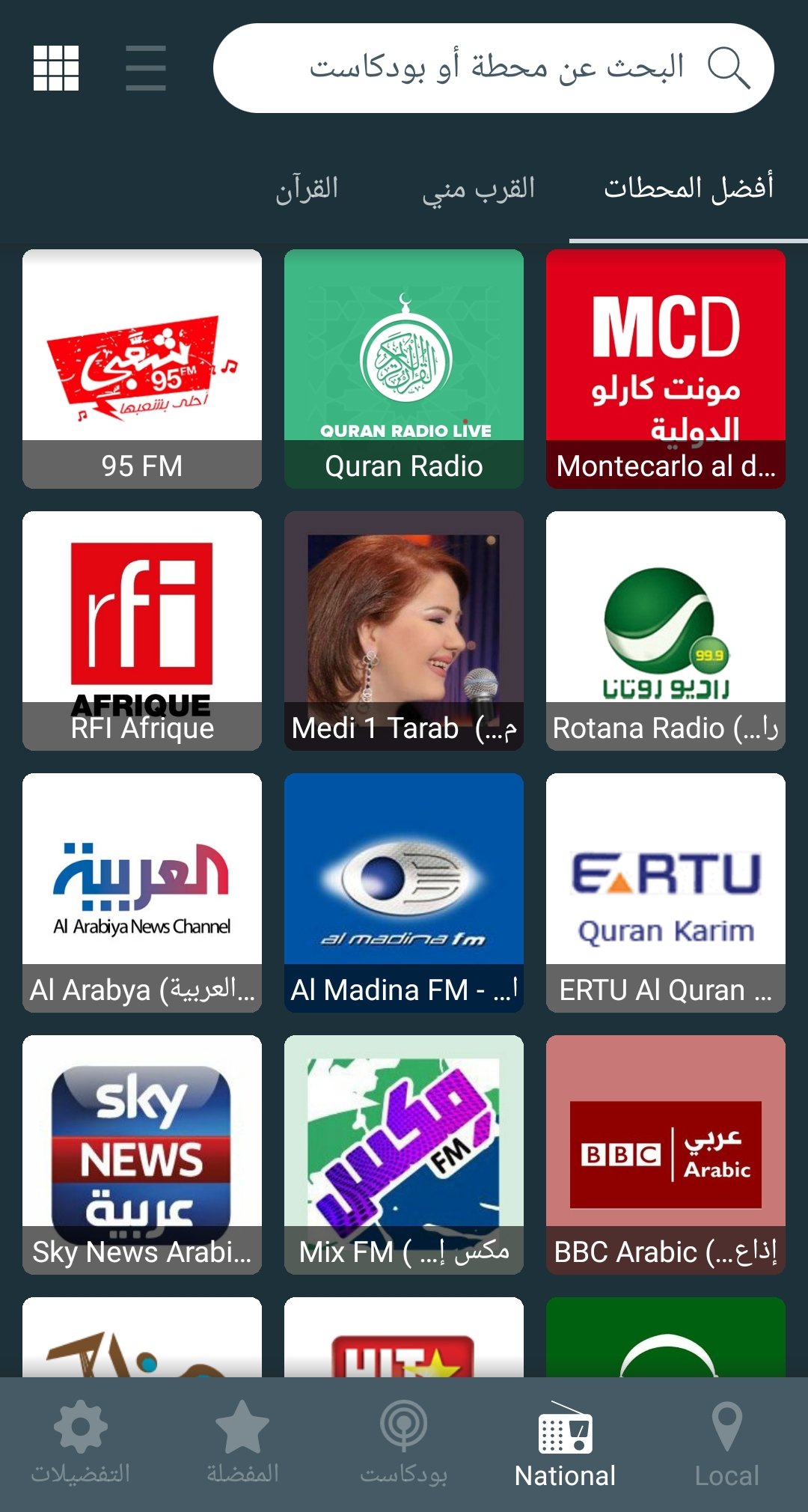Open Al Madina FM station
The height and width of the screenshot is (1512, 808).
pos(404,893)
